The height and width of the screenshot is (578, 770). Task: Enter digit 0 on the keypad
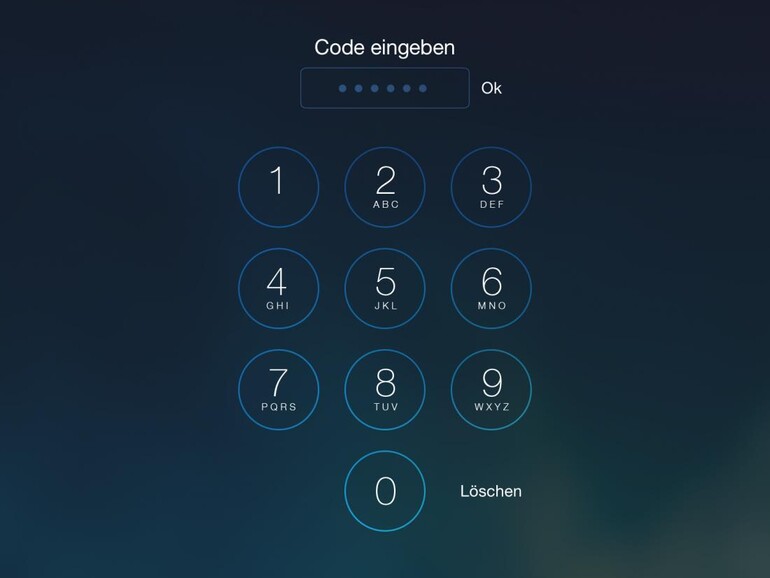click(385, 491)
